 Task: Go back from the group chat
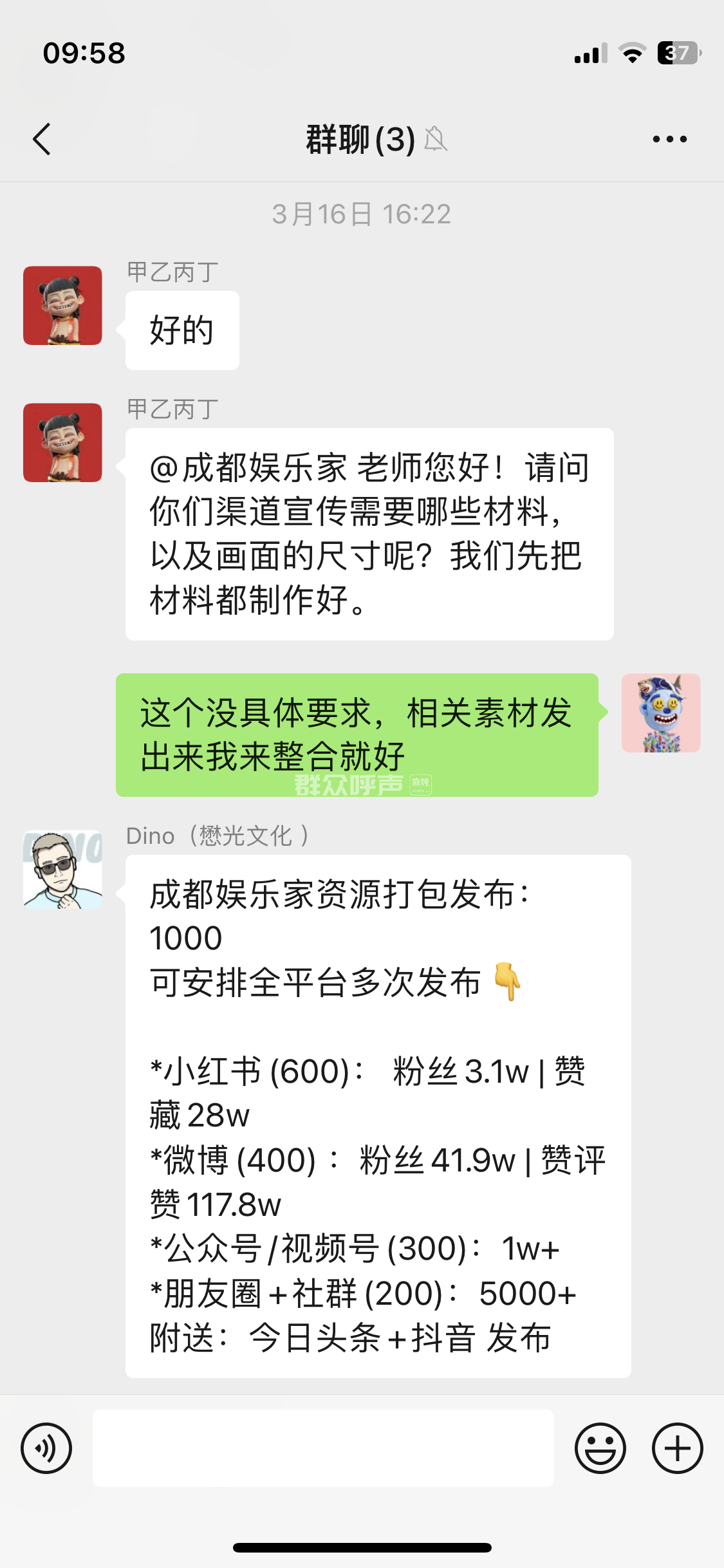[42, 139]
